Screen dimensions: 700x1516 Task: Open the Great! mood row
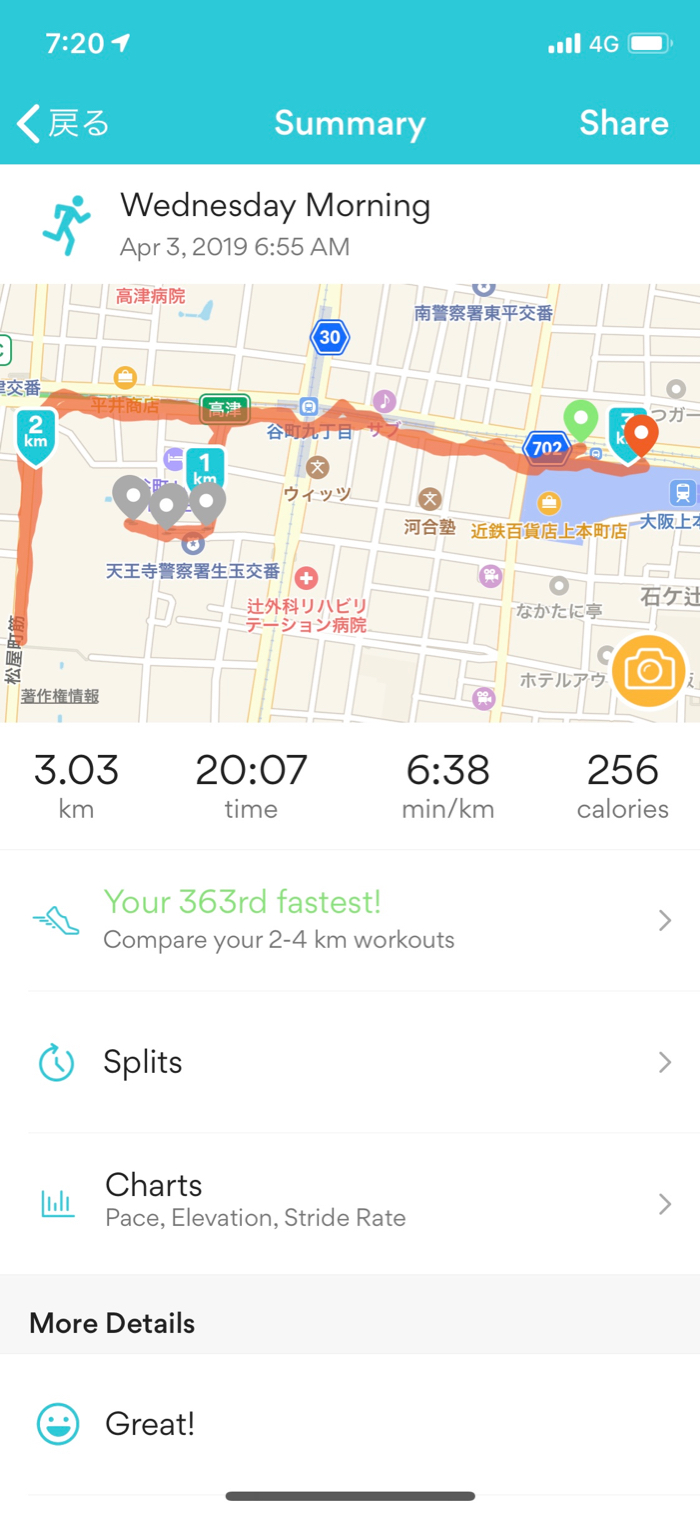[350, 1424]
